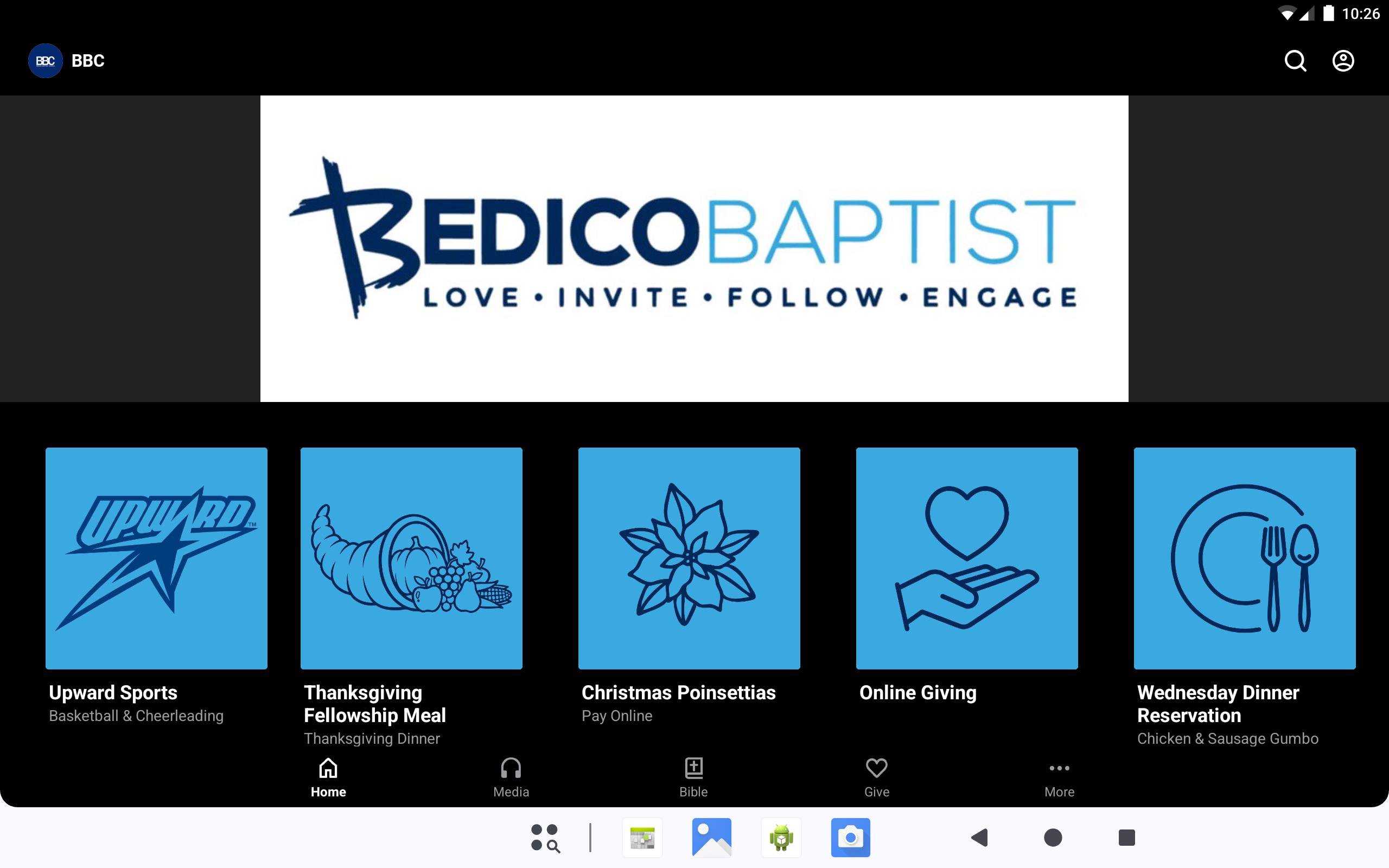Tap the Bedico Baptist banner
Image resolution: width=1389 pixels, height=868 pixels.
[x=694, y=248]
